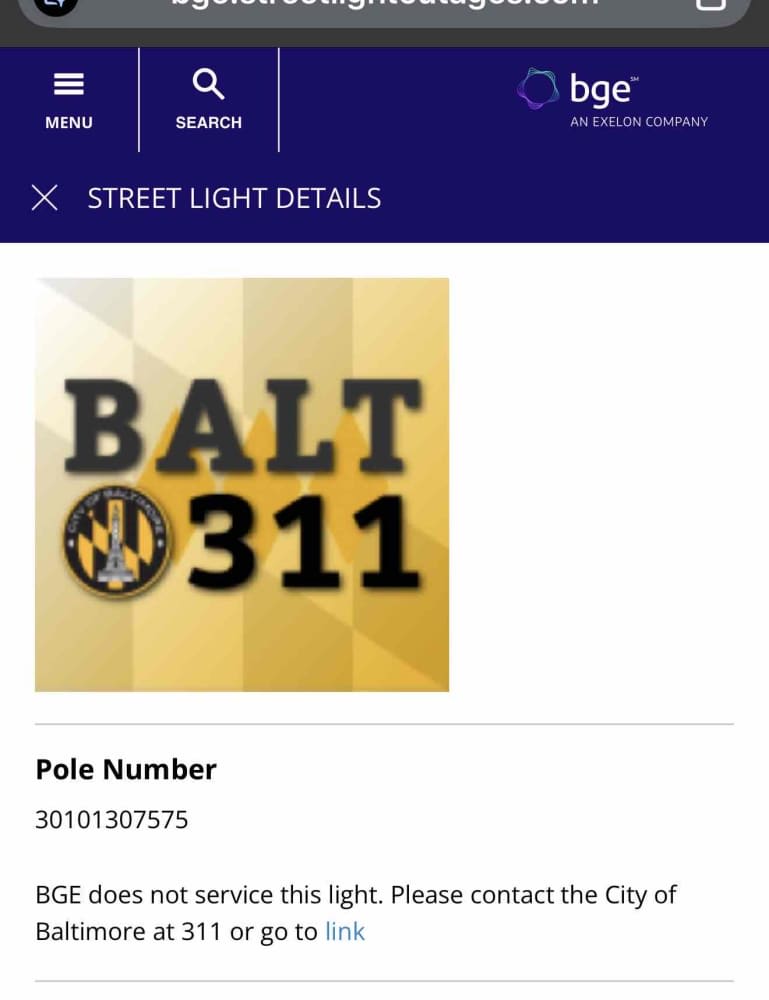Viewport: 769px width, 1000px height.
Task: Tap the browser address bar
Action: [384, 6]
